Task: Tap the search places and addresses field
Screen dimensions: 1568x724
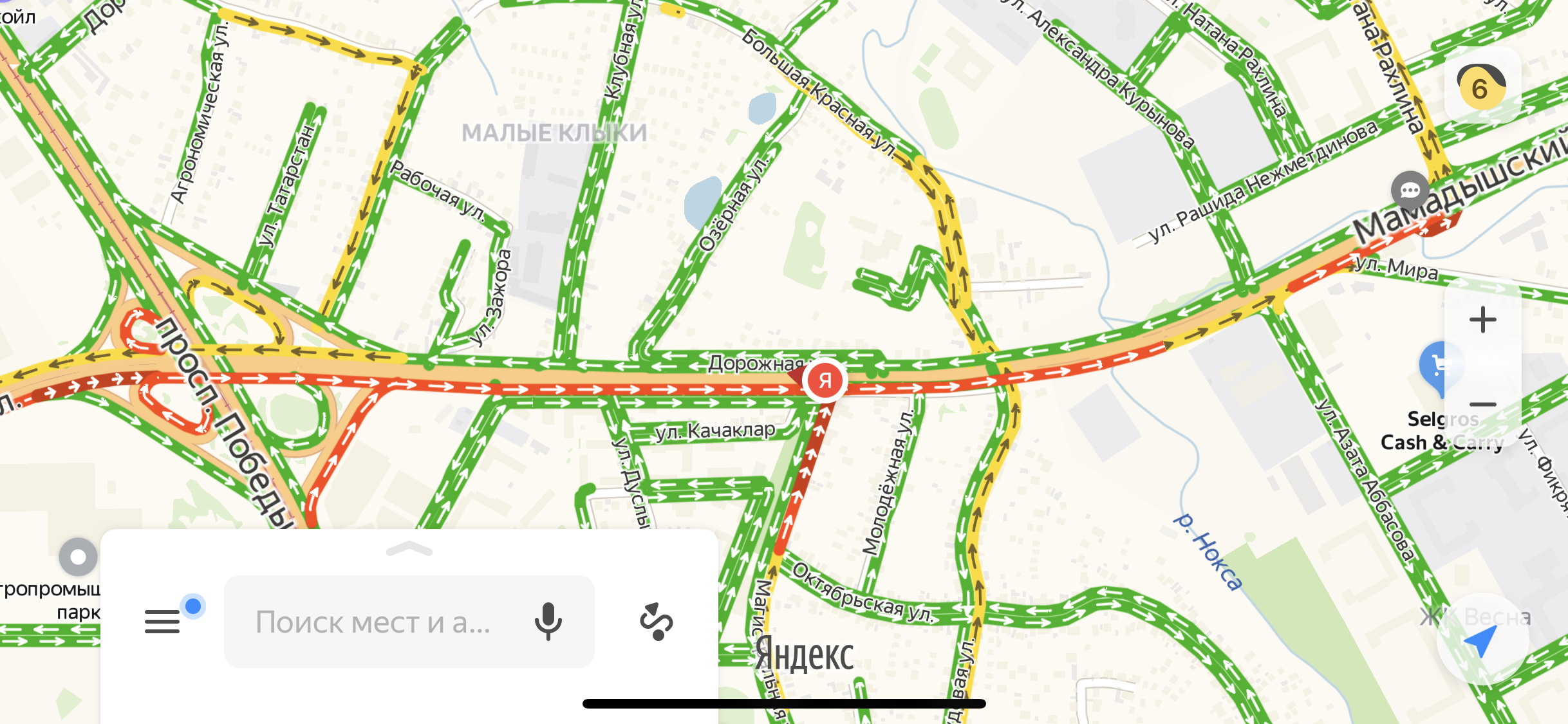Action: [x=373, y=622]
